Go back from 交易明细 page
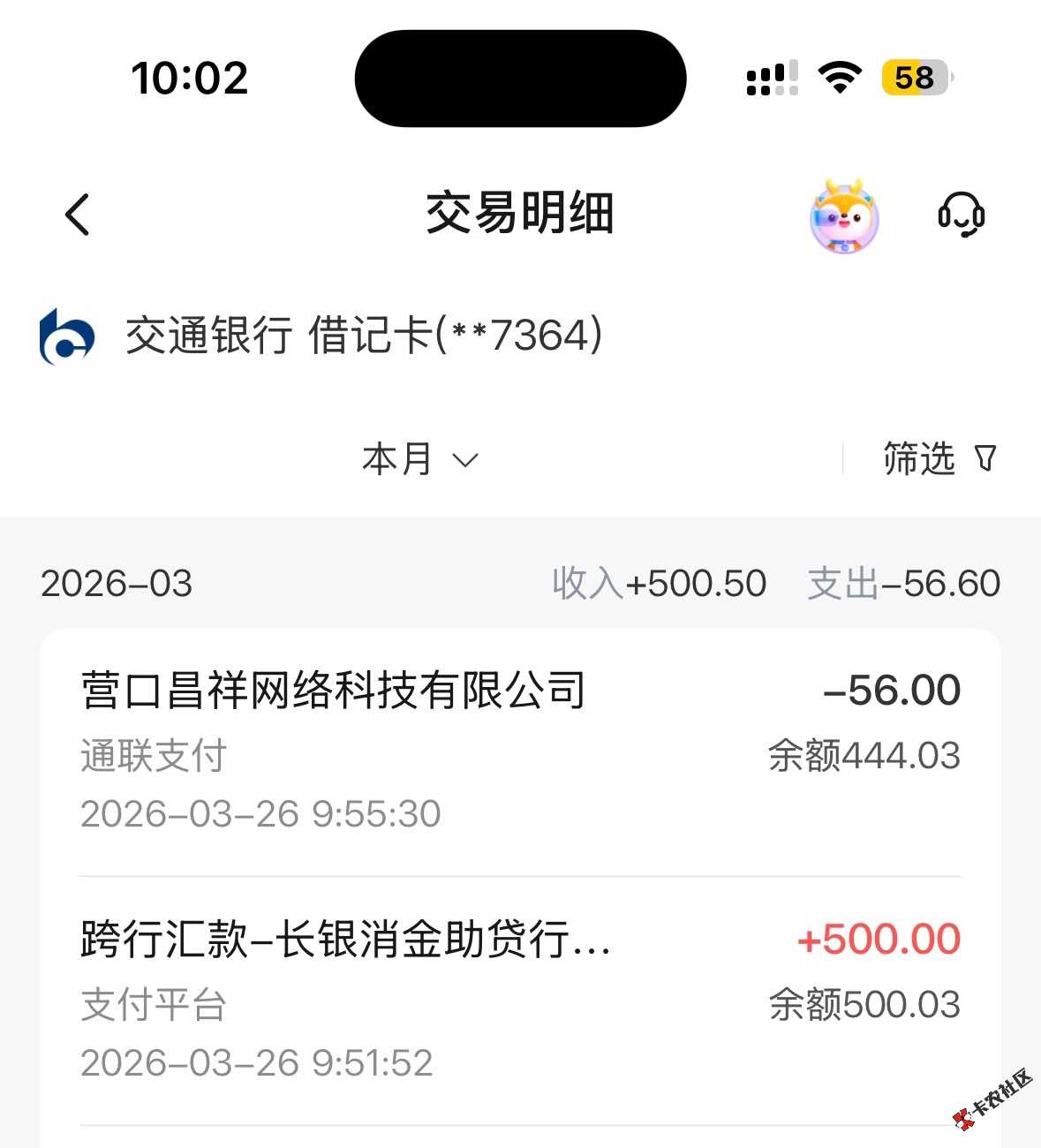The height and width of the screenshot is (1148, 1041). click(78, 215)
